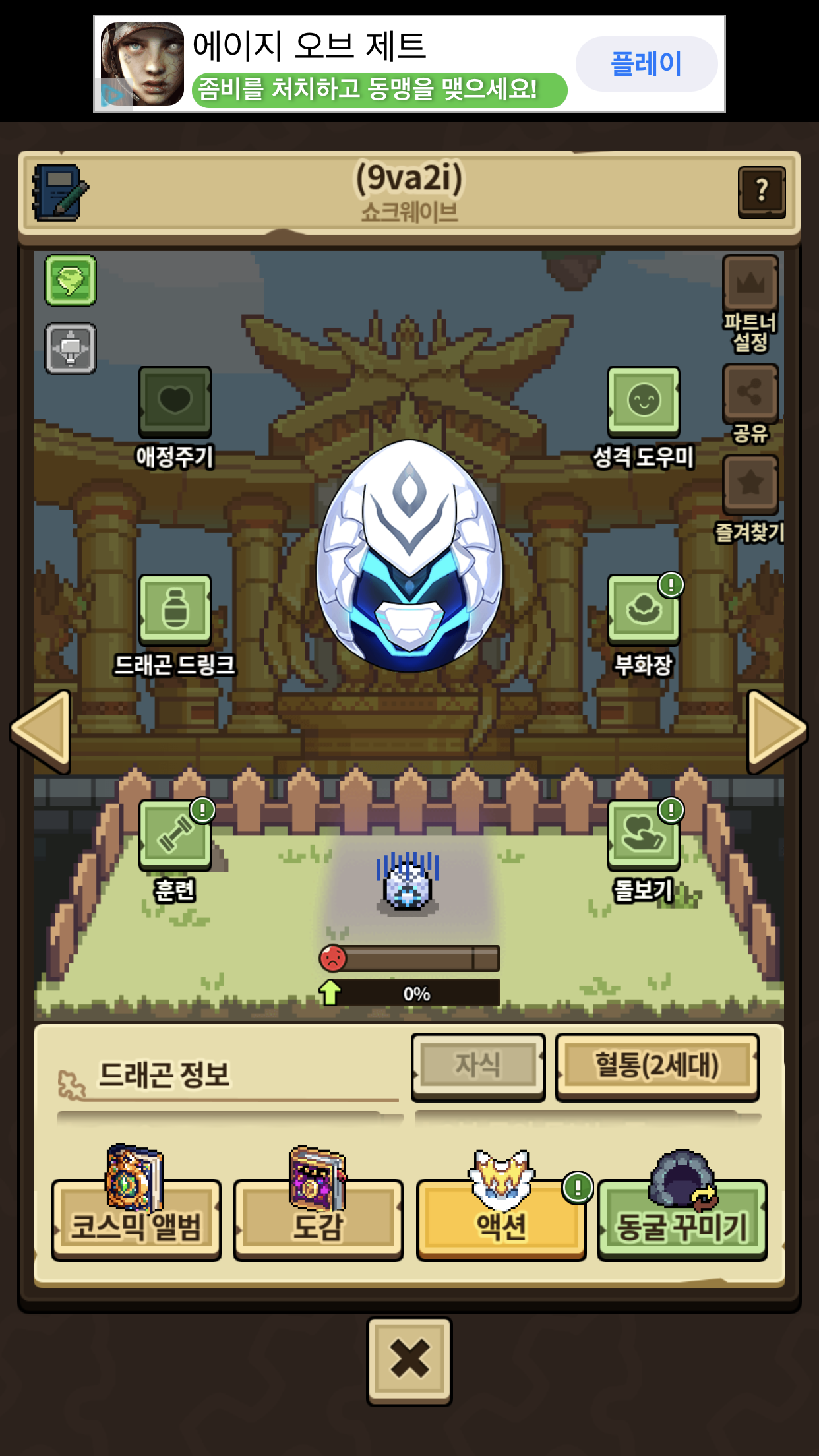This screenshot has width=819, height=1456.
Task: Open the question mark help button
Action: pos(762,192)
